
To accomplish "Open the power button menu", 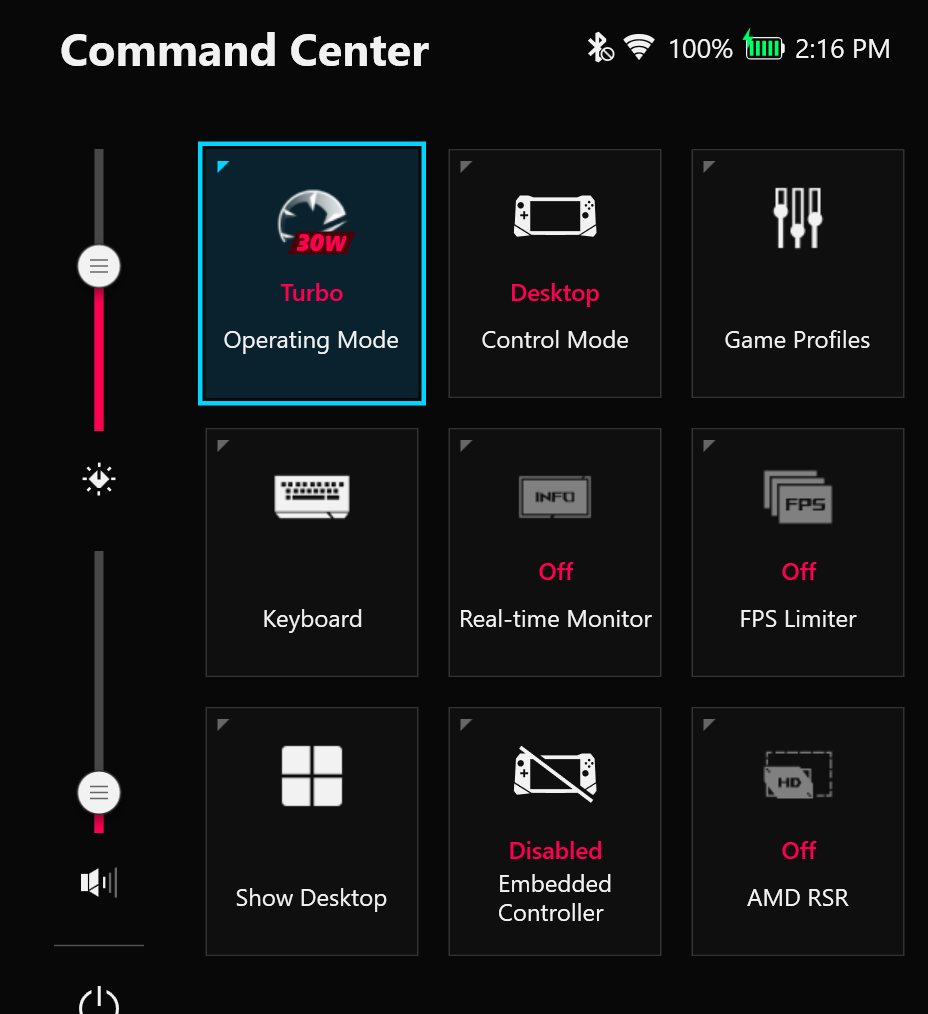I will point(99,1000).
